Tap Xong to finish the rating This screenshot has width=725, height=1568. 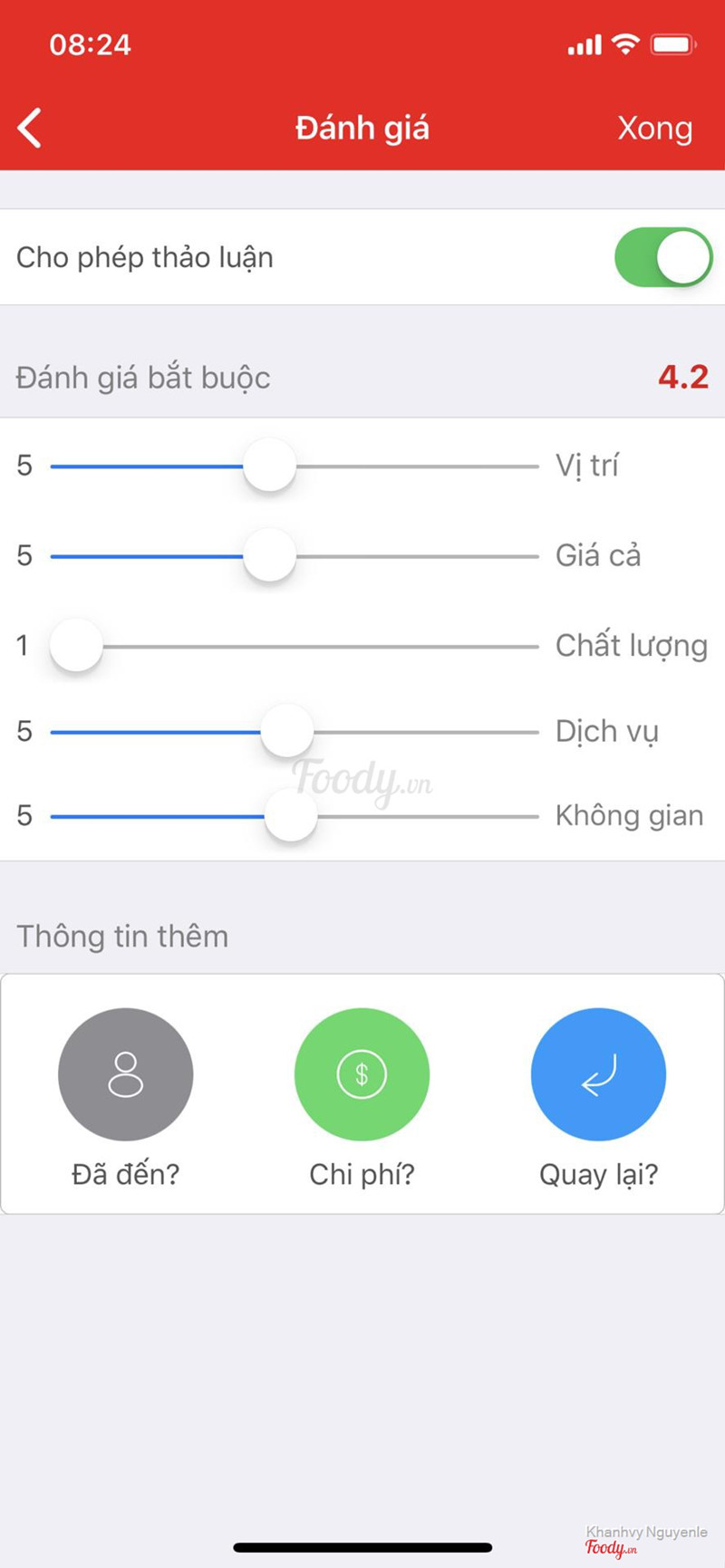coord(654,128)
